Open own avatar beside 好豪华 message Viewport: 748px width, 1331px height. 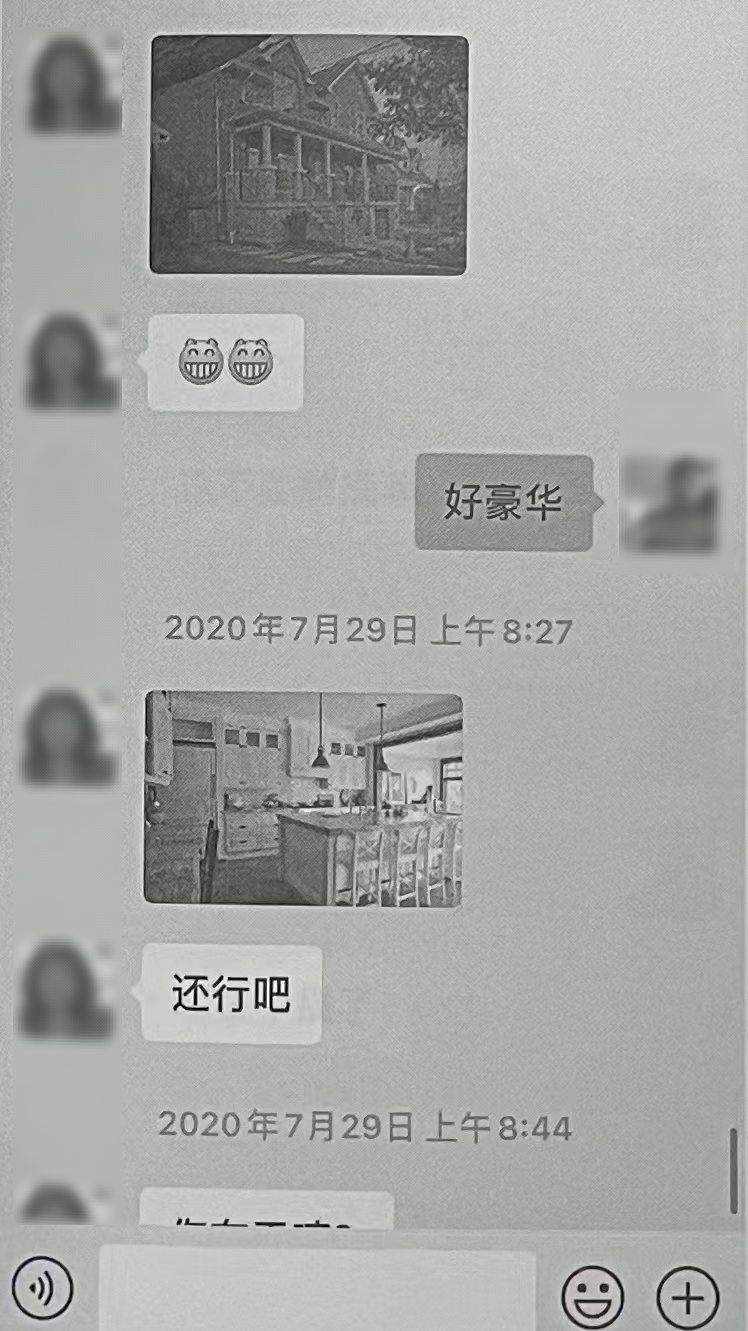669,503
